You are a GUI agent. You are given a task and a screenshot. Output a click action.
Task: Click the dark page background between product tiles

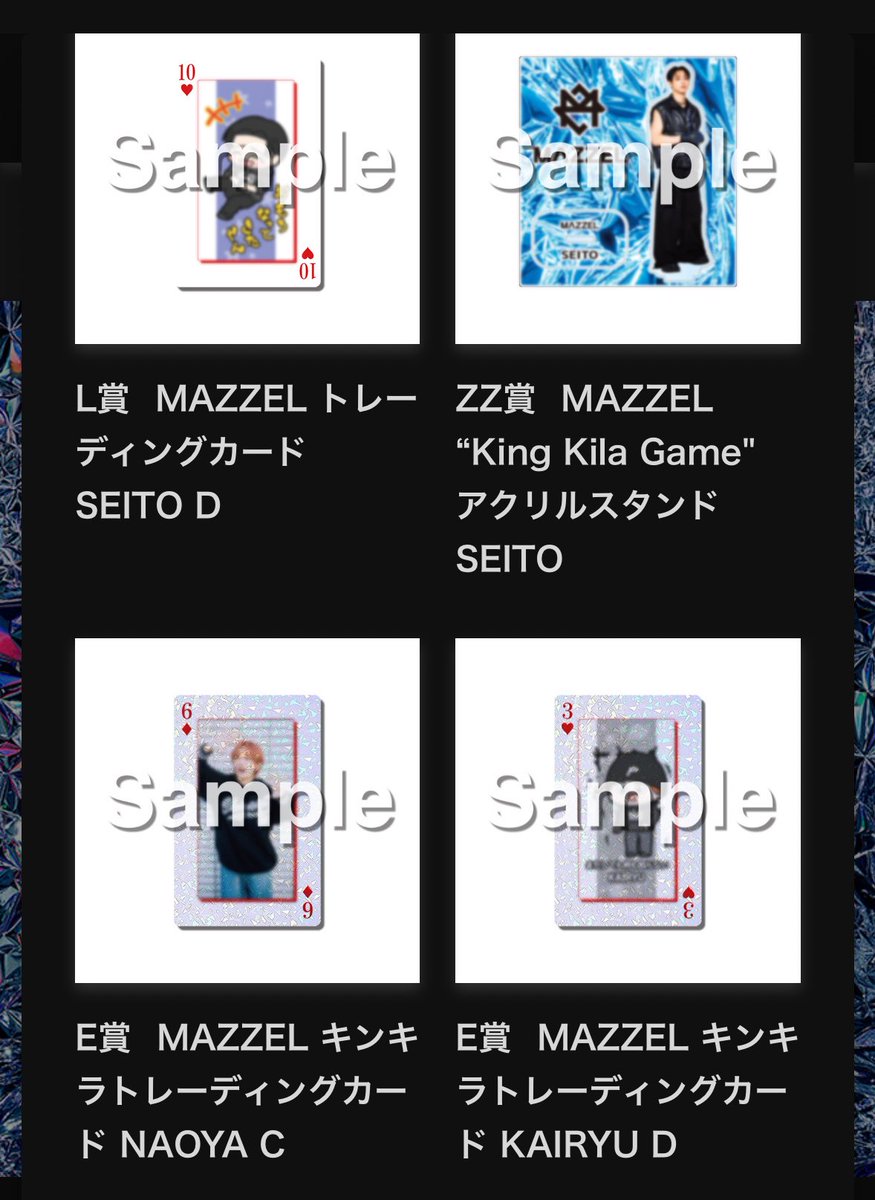[x=437, y=600]
